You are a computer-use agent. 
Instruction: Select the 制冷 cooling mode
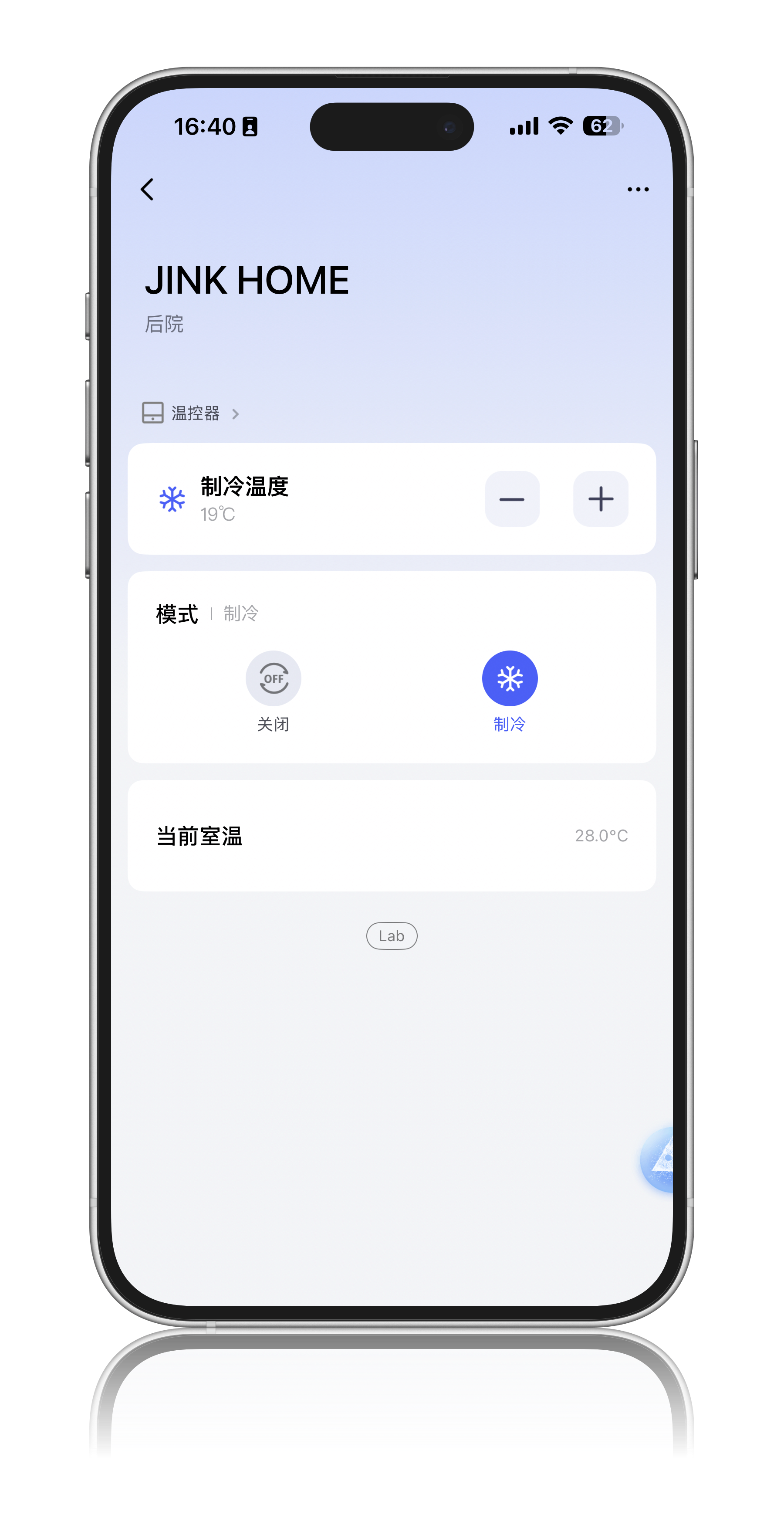(510, 679)
